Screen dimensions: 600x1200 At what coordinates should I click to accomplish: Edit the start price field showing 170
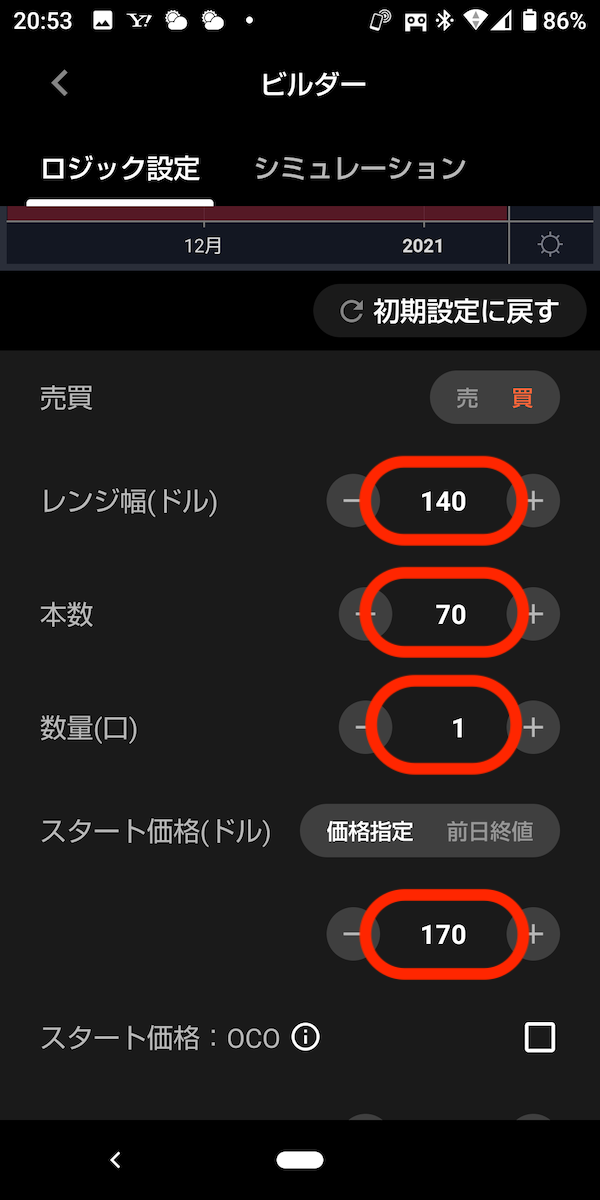[x=443, y=934]
